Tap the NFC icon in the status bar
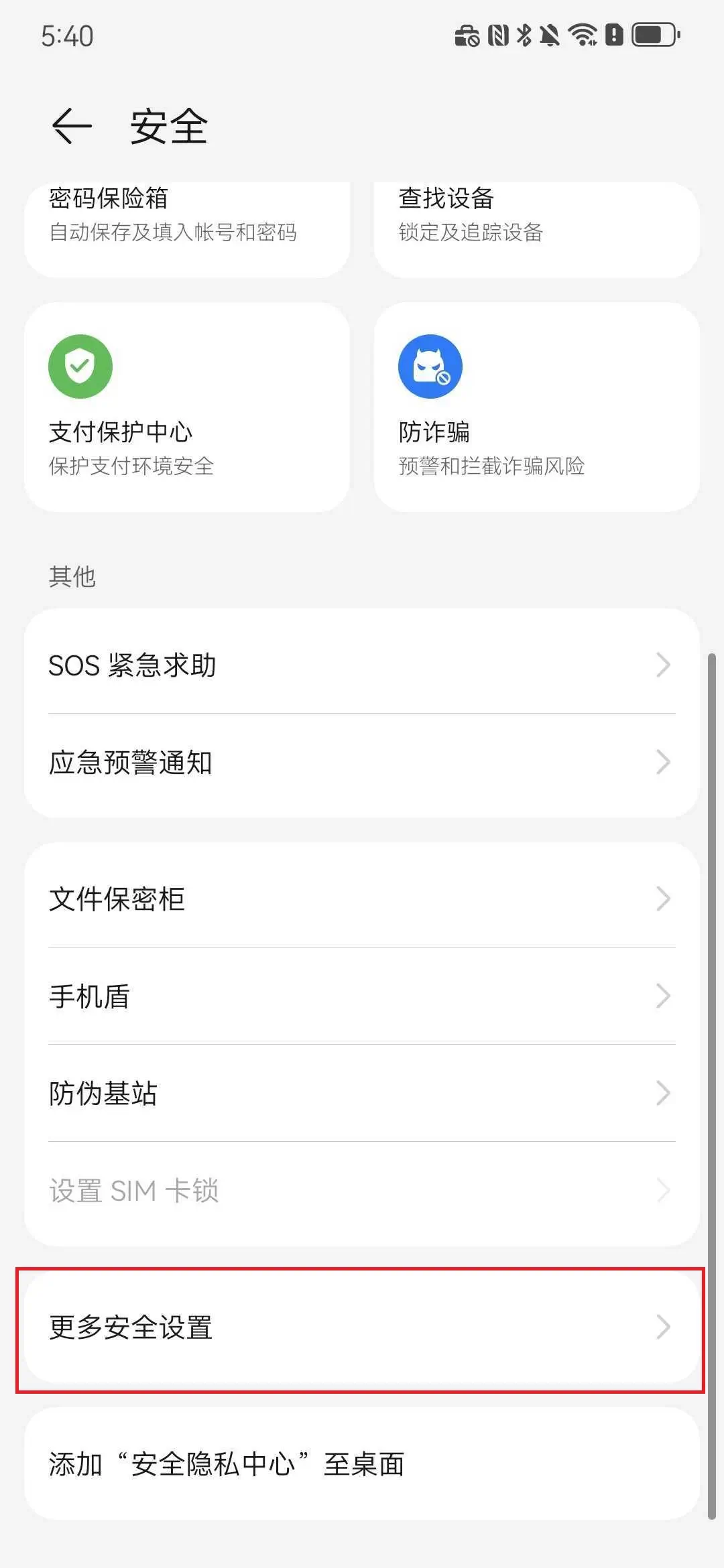The height and width of the screenshot is (1568, 724). (497, 35)
